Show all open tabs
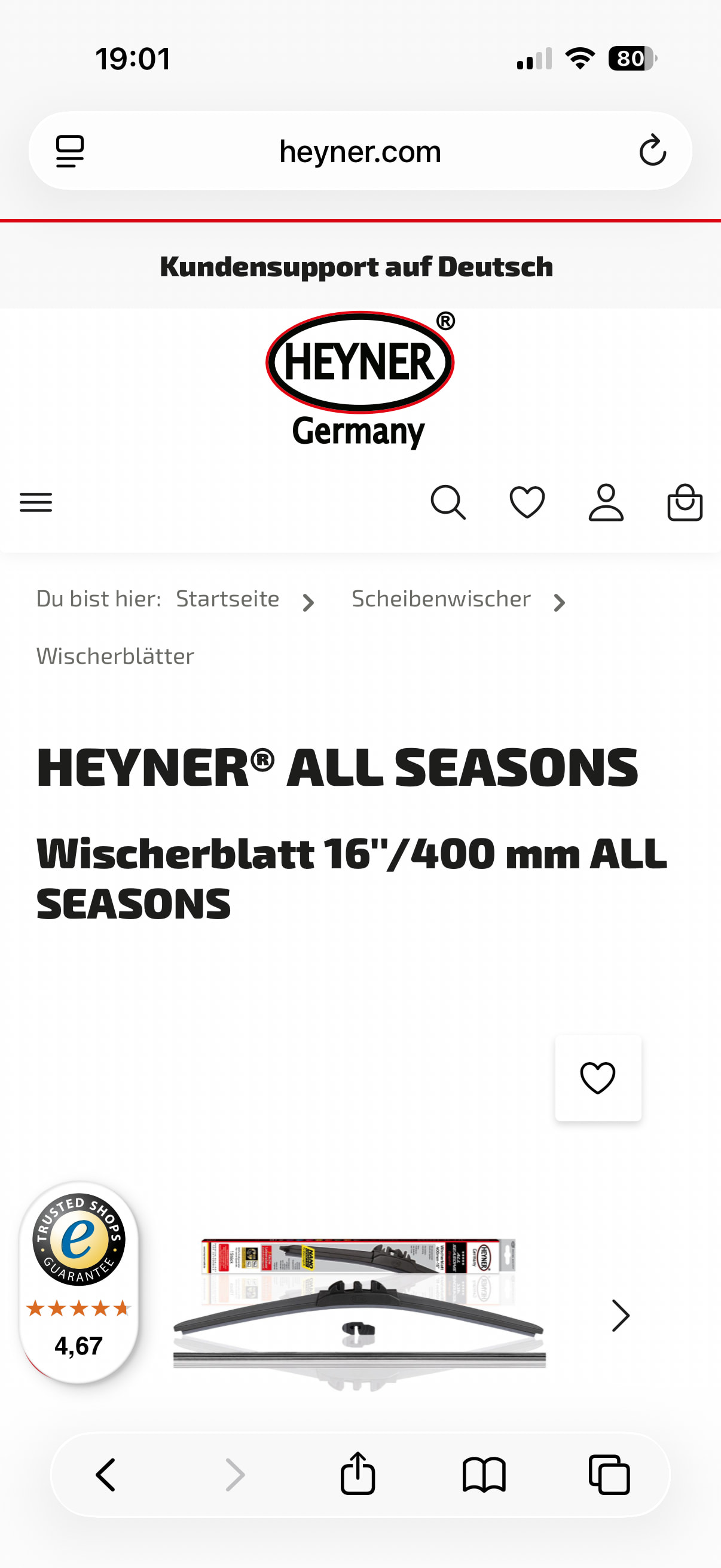The height and width of the screenshot is (1568, 721). coord(609,1475)
